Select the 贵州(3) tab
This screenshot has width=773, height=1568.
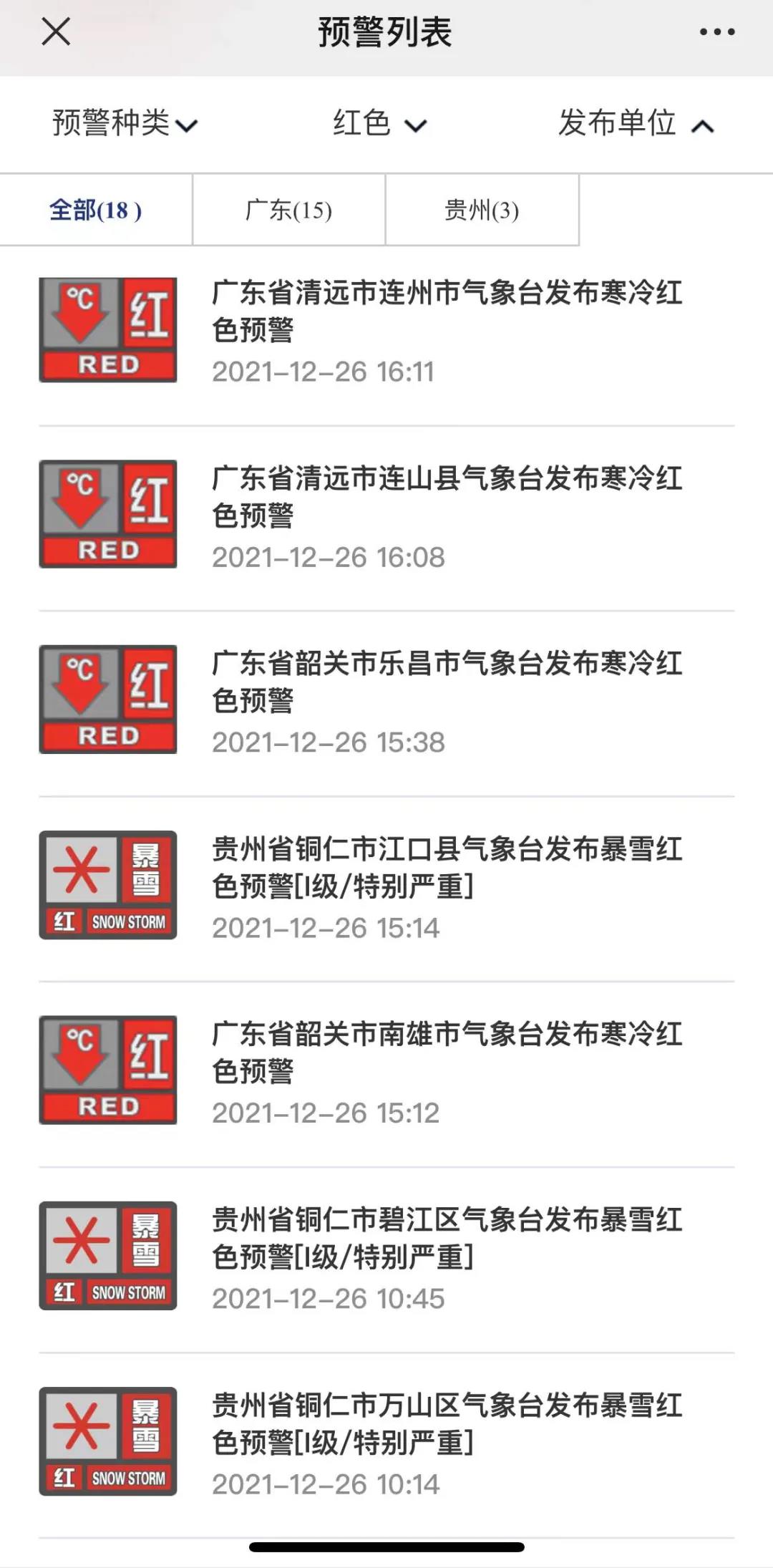pyautogui.click(x=481, y=209)
